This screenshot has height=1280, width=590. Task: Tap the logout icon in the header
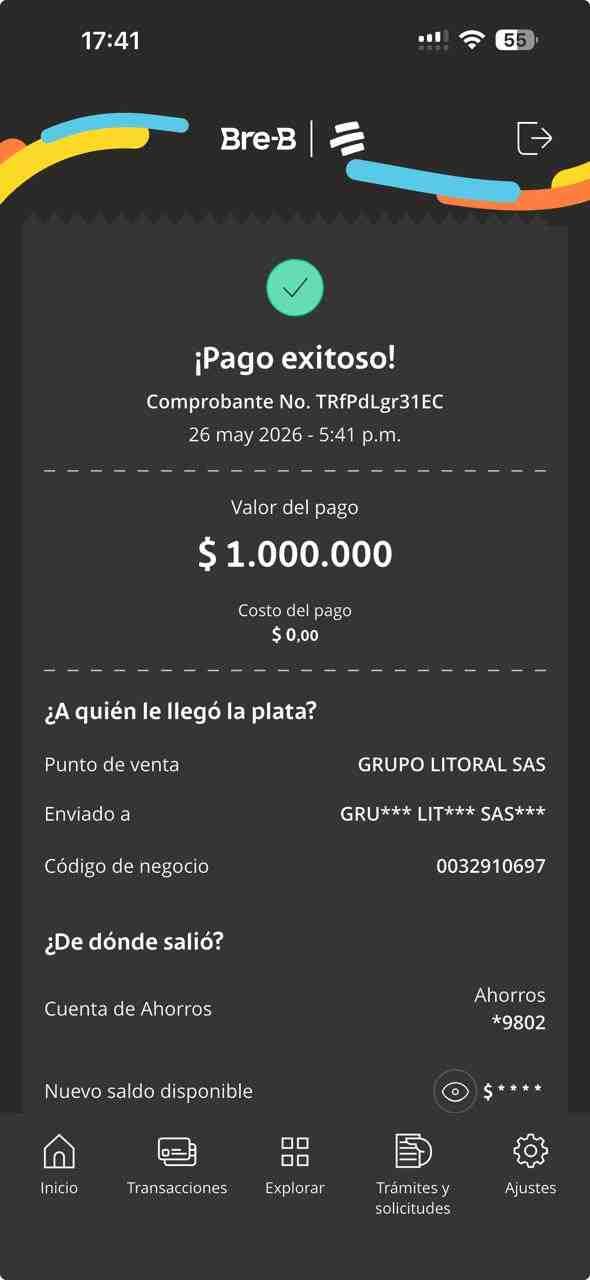(x=534, y=138)
